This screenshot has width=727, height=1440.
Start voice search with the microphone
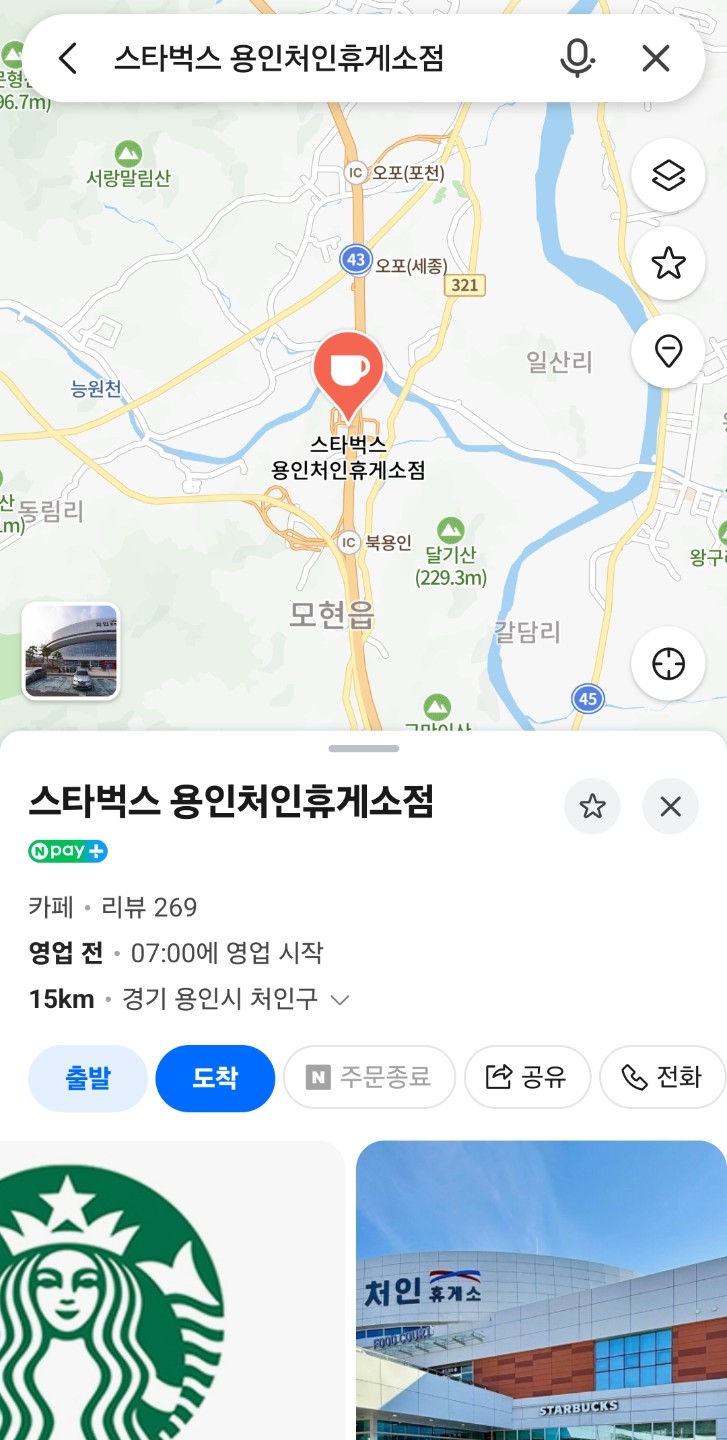(x=576, y=59)
